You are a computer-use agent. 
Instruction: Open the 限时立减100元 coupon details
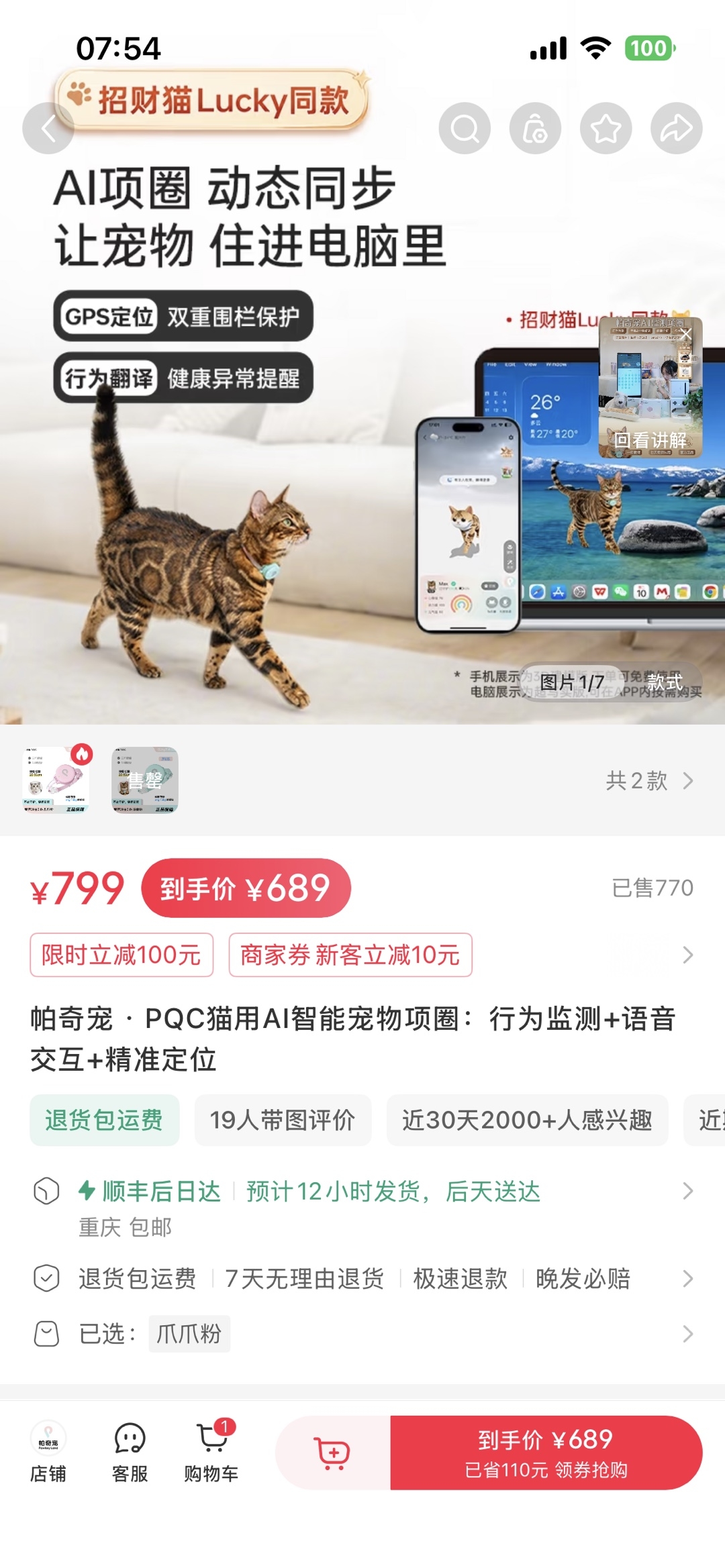click(122, 955)
